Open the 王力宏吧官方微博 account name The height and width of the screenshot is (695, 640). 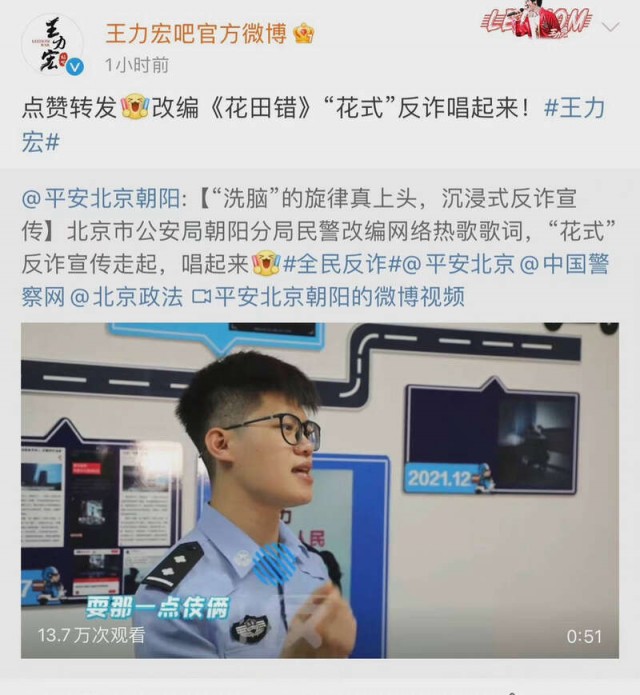point(195,32)
